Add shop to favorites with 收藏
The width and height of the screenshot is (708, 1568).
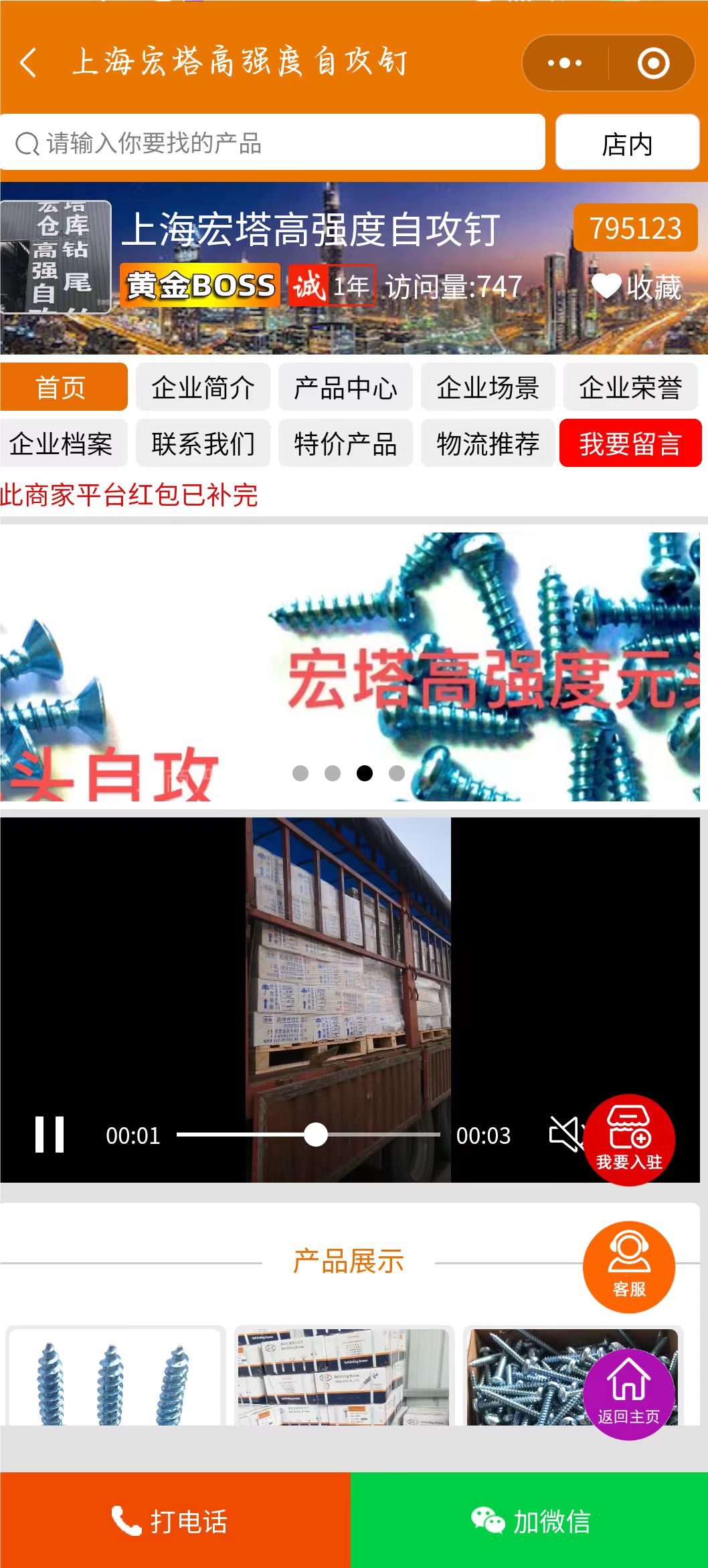pos(636,287)
